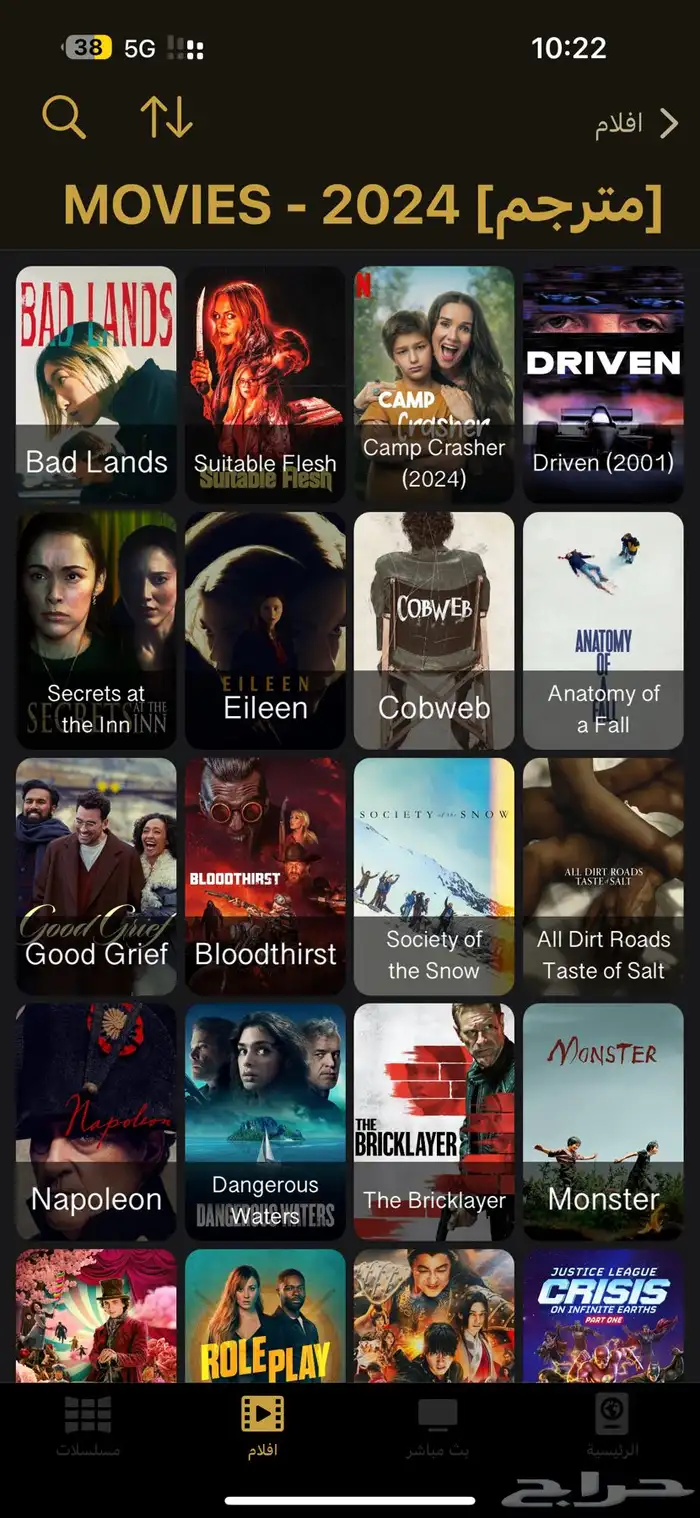Image resolution: width=700 pixels, height=1518 pixels.
Task: Open the Bad Lands movie
Action: click(x=96, y=384)
